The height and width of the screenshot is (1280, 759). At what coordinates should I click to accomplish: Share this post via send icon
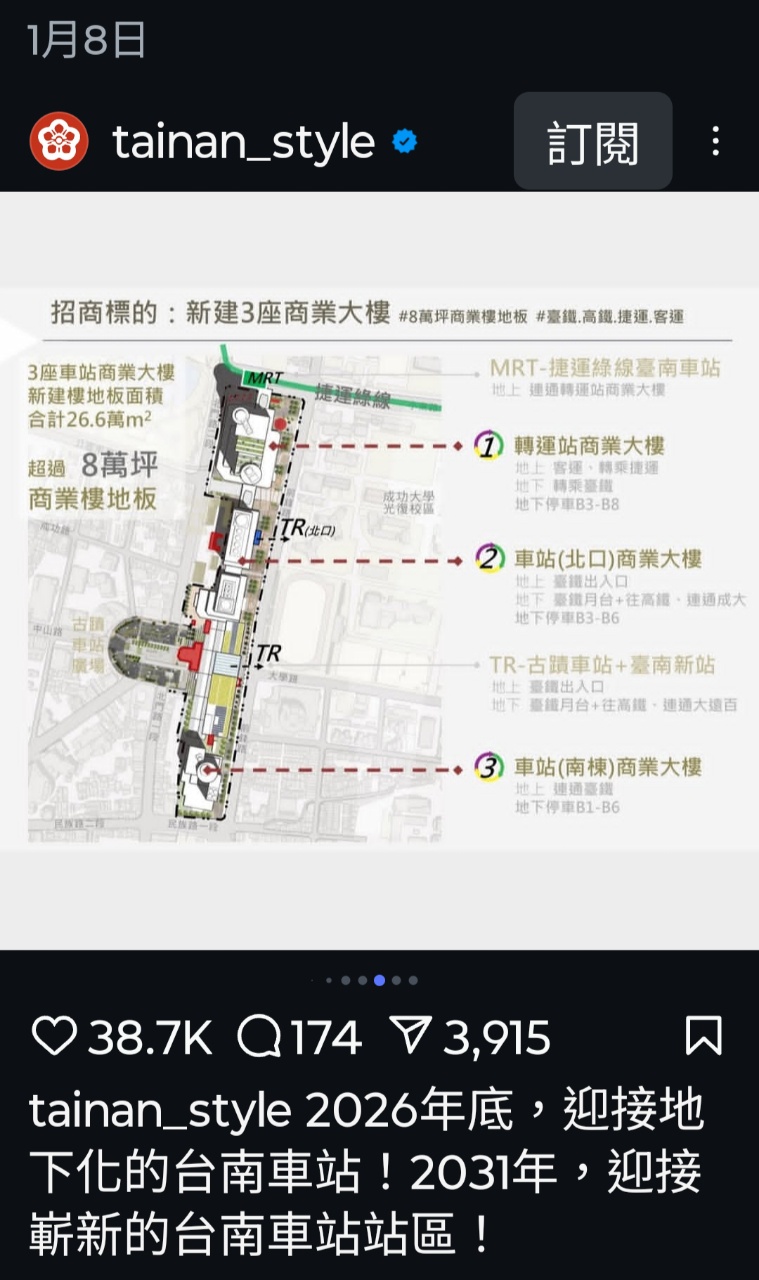(413, 1036)
